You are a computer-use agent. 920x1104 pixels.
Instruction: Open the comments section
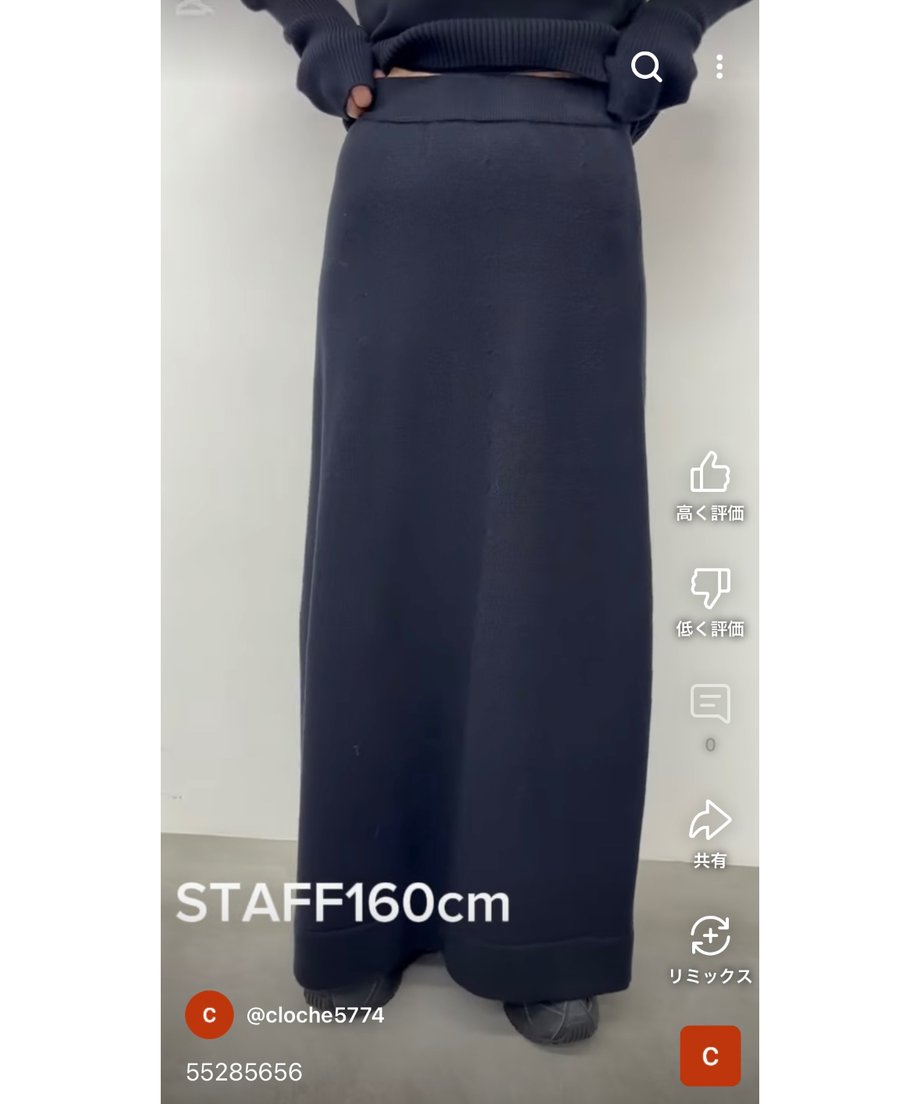pyautogui.click(x=710, y=705)
